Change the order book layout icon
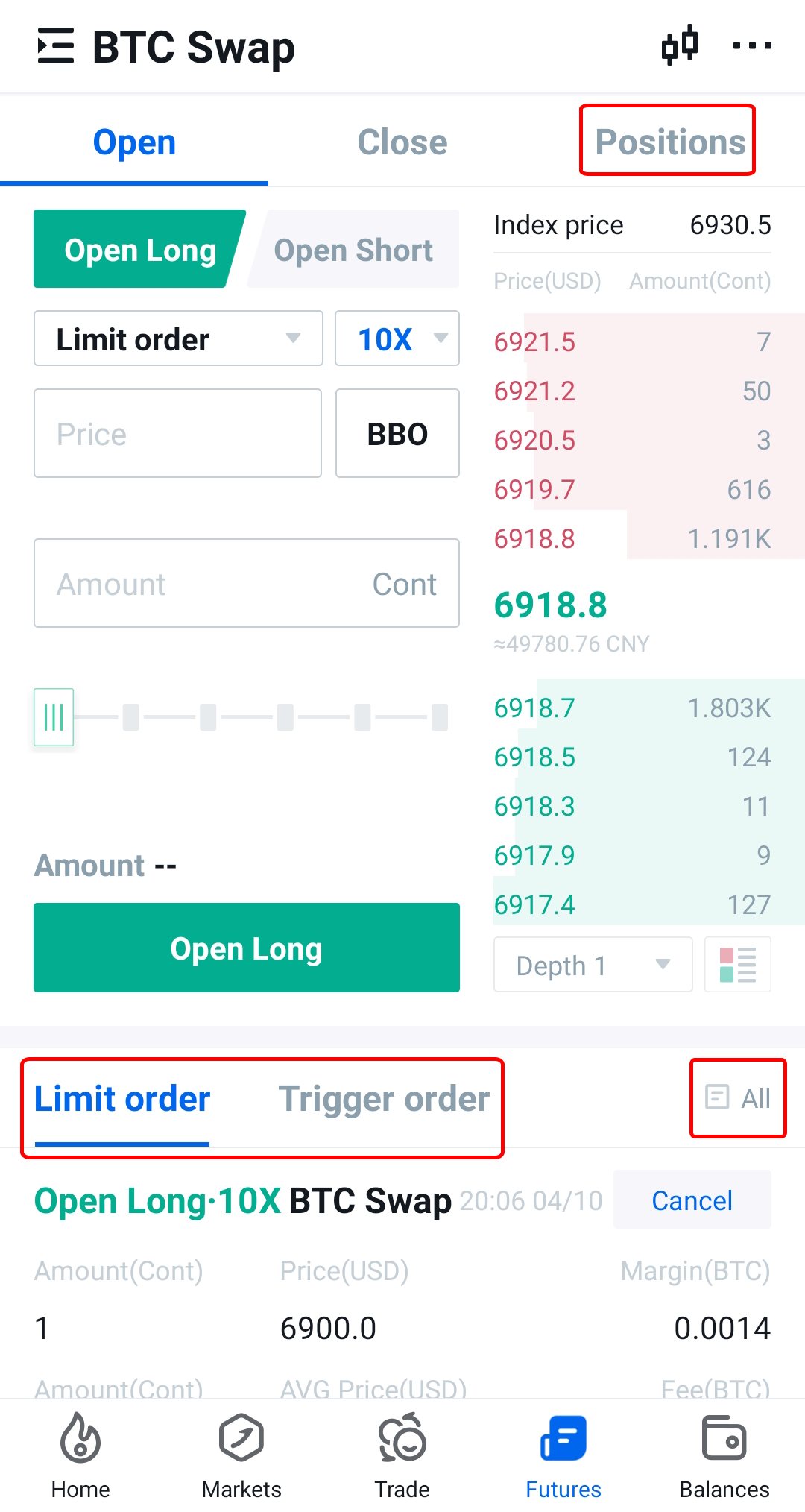Image resolution: width=805 pixels, height=1512 pixels. [737, 966]
